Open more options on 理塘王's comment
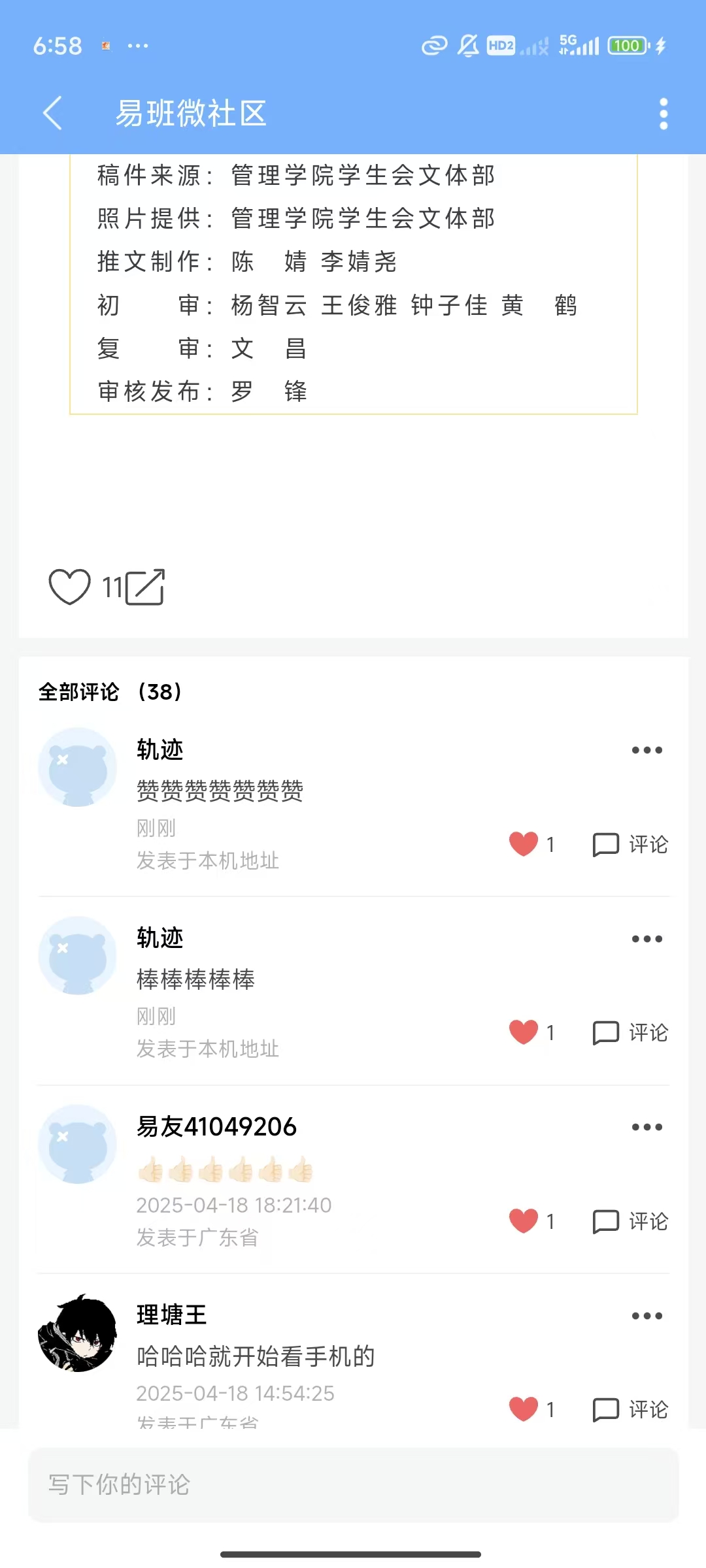The image size is (706, 1568). tap(647, 1316)
